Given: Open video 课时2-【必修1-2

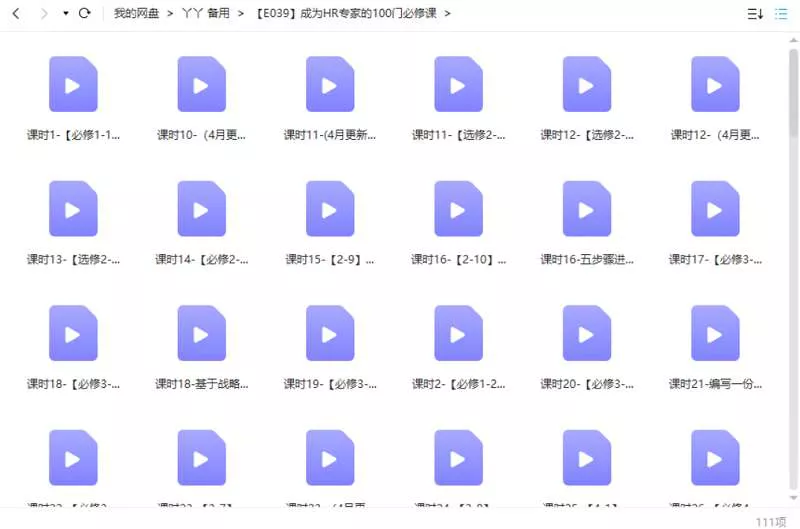Looking at the screenshot, I should pos(458,333).
